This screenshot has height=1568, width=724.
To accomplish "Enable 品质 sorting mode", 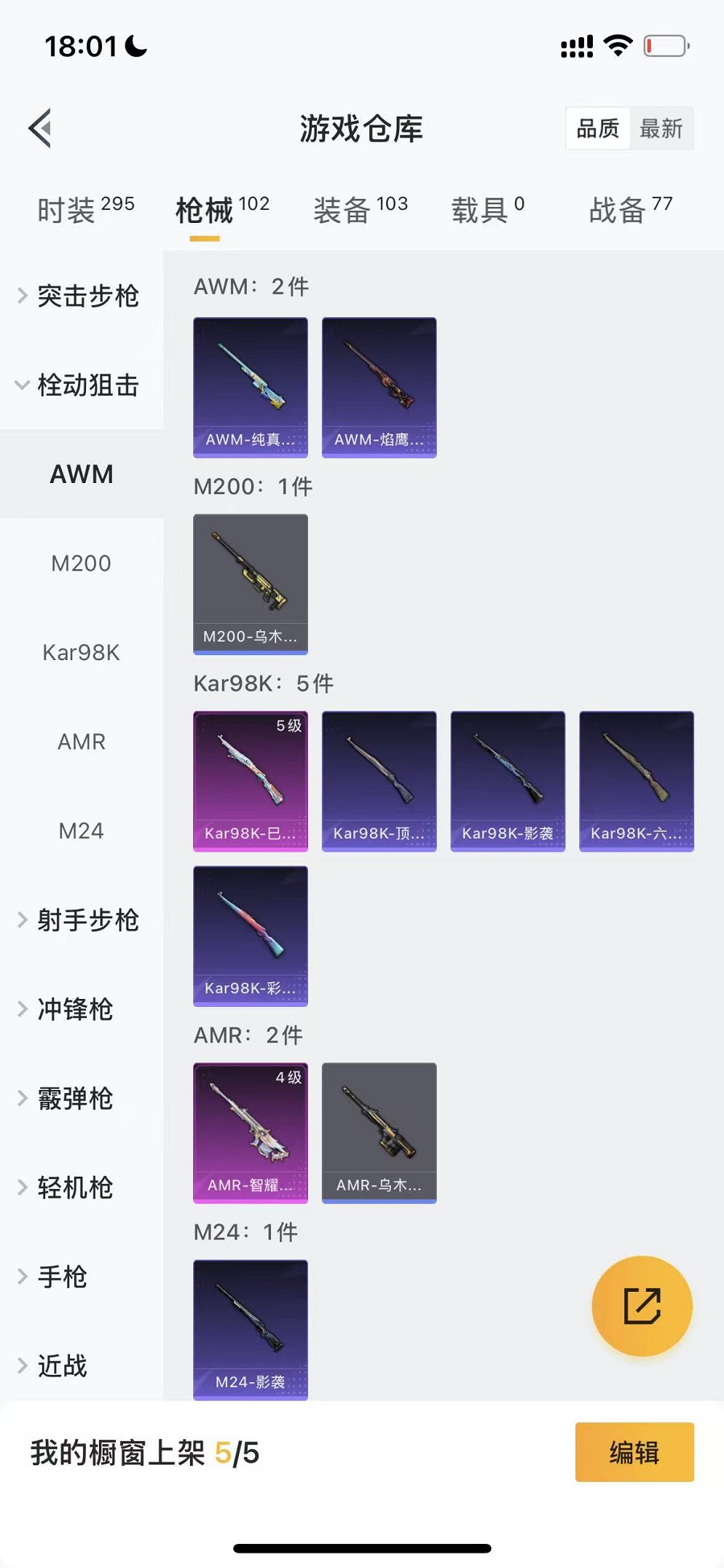I will click(x=597, y=129).
